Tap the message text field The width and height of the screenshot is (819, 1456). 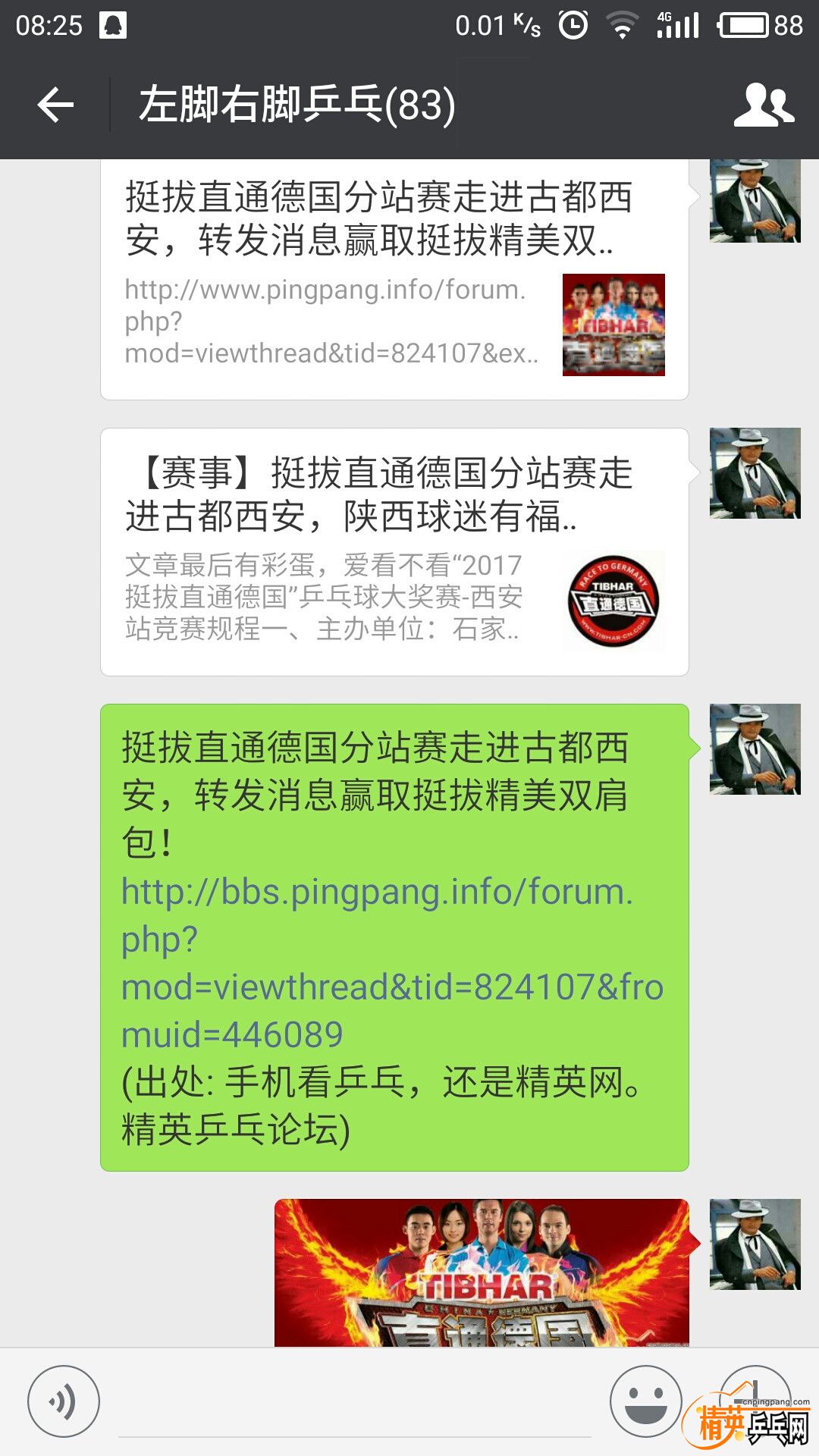click(x=354, y=1410)
